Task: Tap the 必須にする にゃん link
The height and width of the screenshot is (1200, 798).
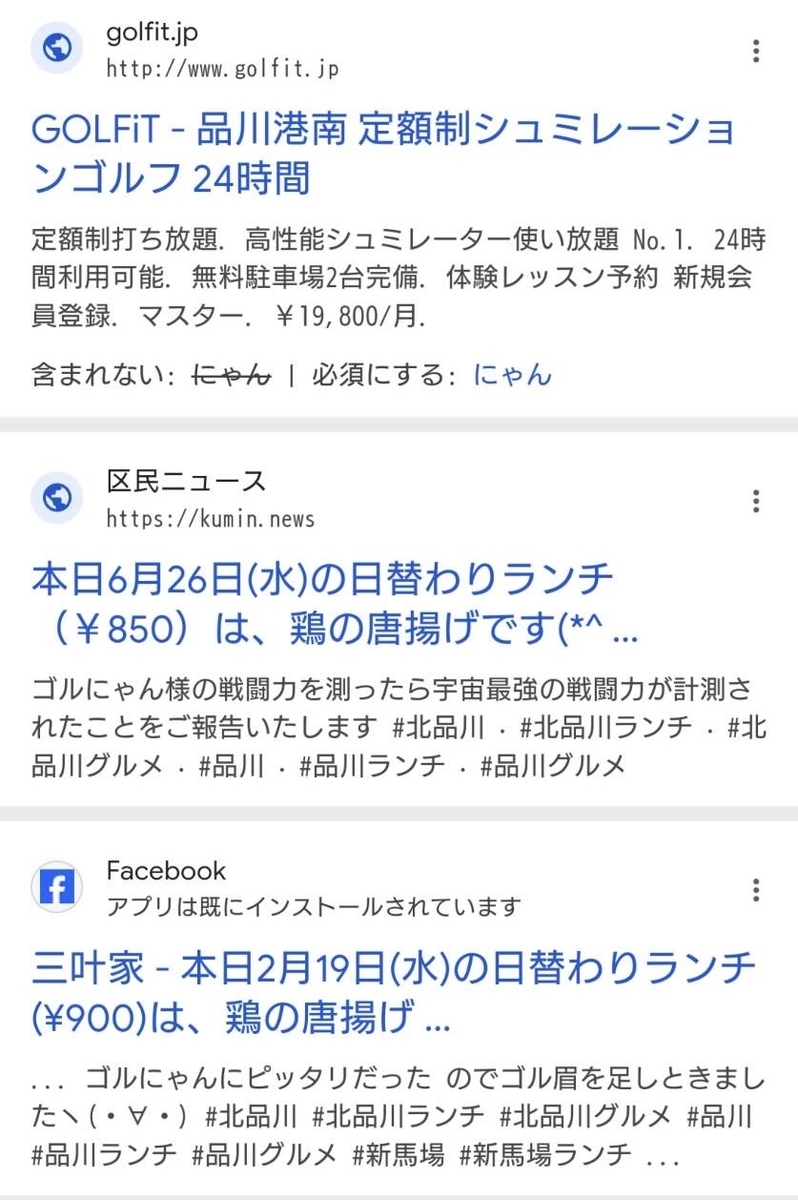Action: [512, 374]
